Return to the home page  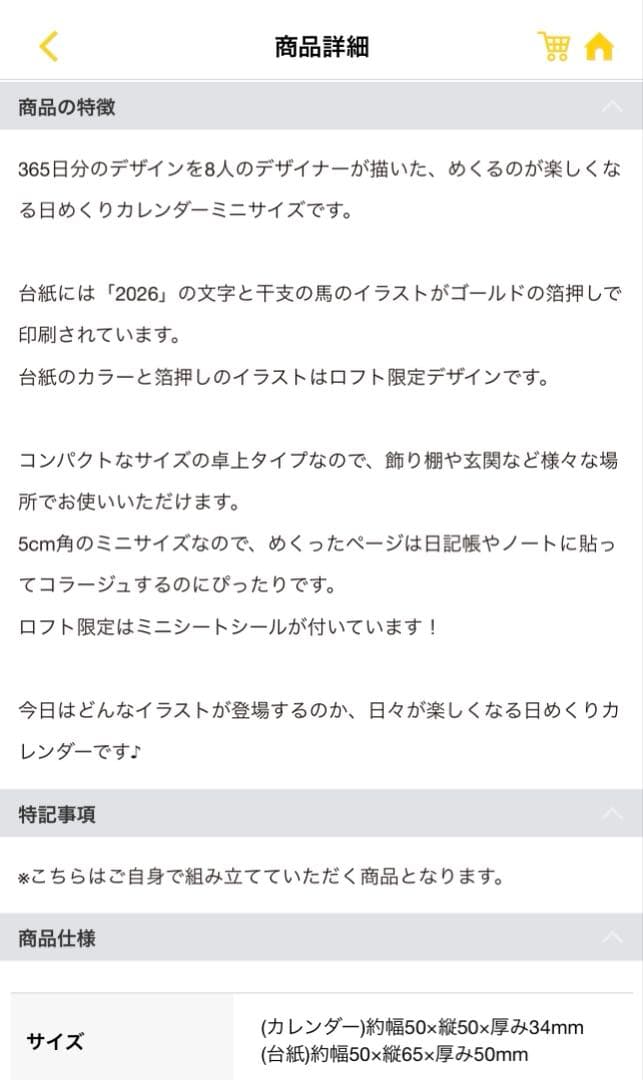coord(598,46)
